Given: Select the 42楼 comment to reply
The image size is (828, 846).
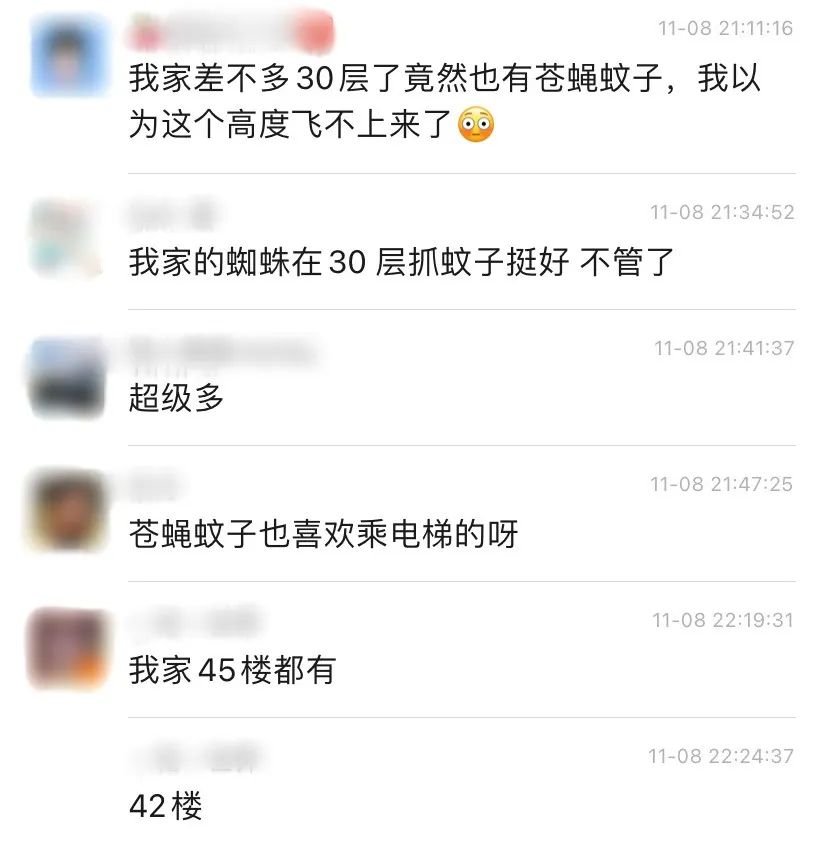Looking at the screenshot, I should pyautogui.click(x=167, y=806).
